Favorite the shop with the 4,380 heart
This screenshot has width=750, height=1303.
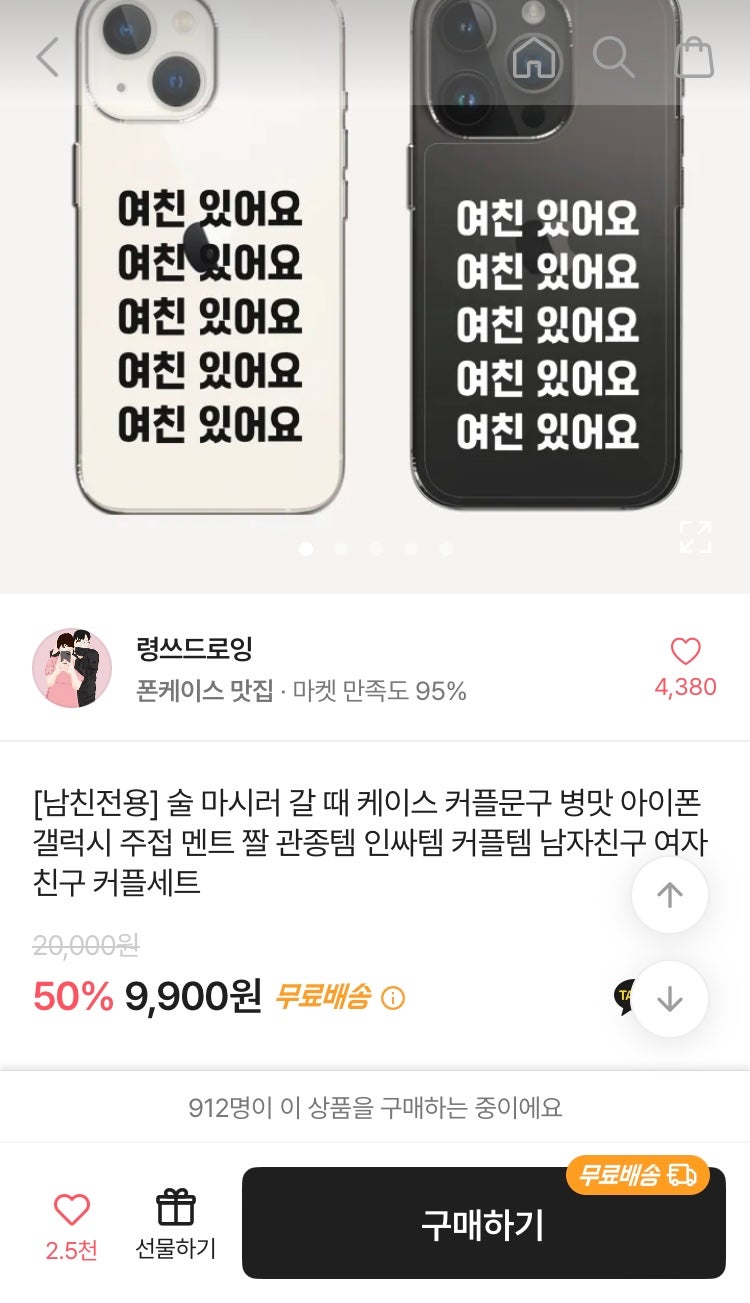685,653
